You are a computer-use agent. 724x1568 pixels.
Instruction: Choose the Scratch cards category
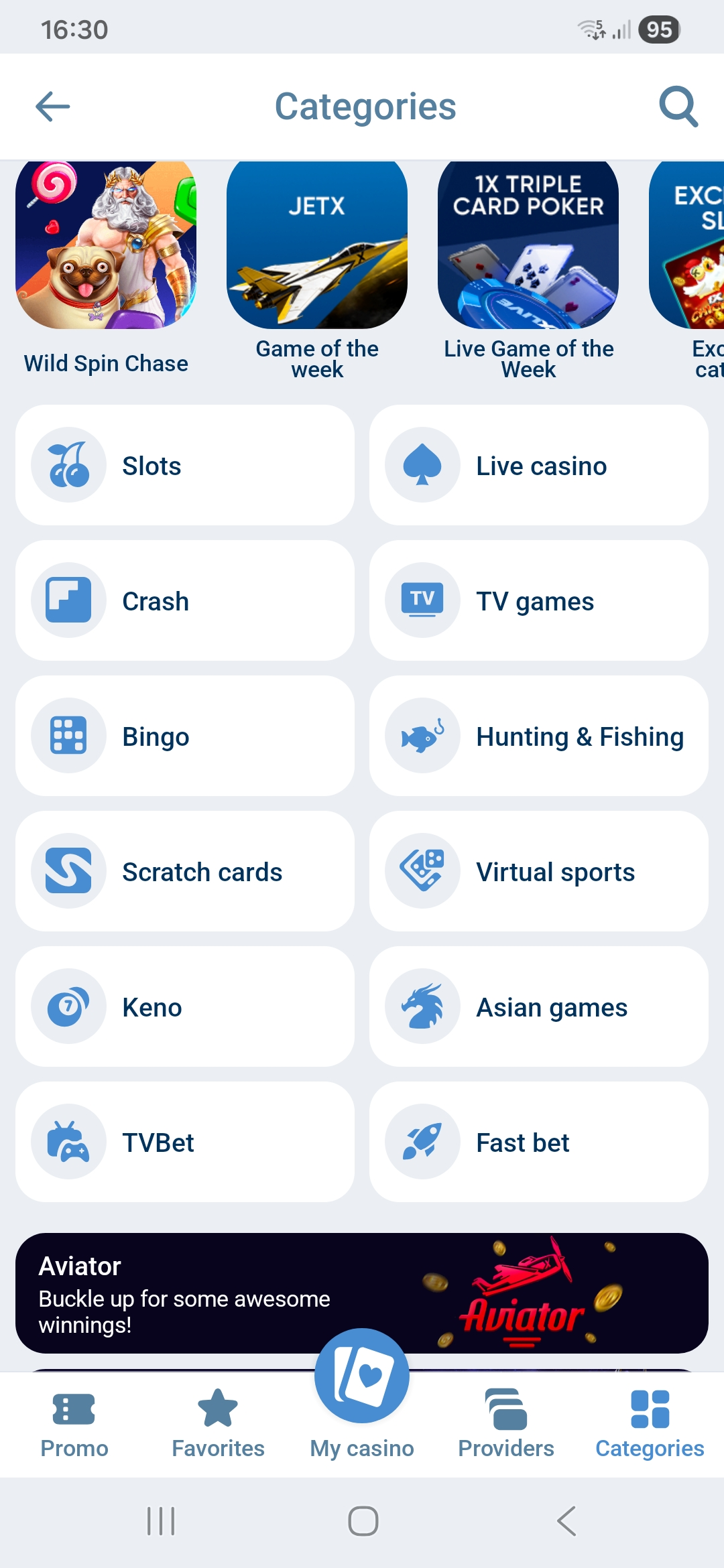[184, 871]
